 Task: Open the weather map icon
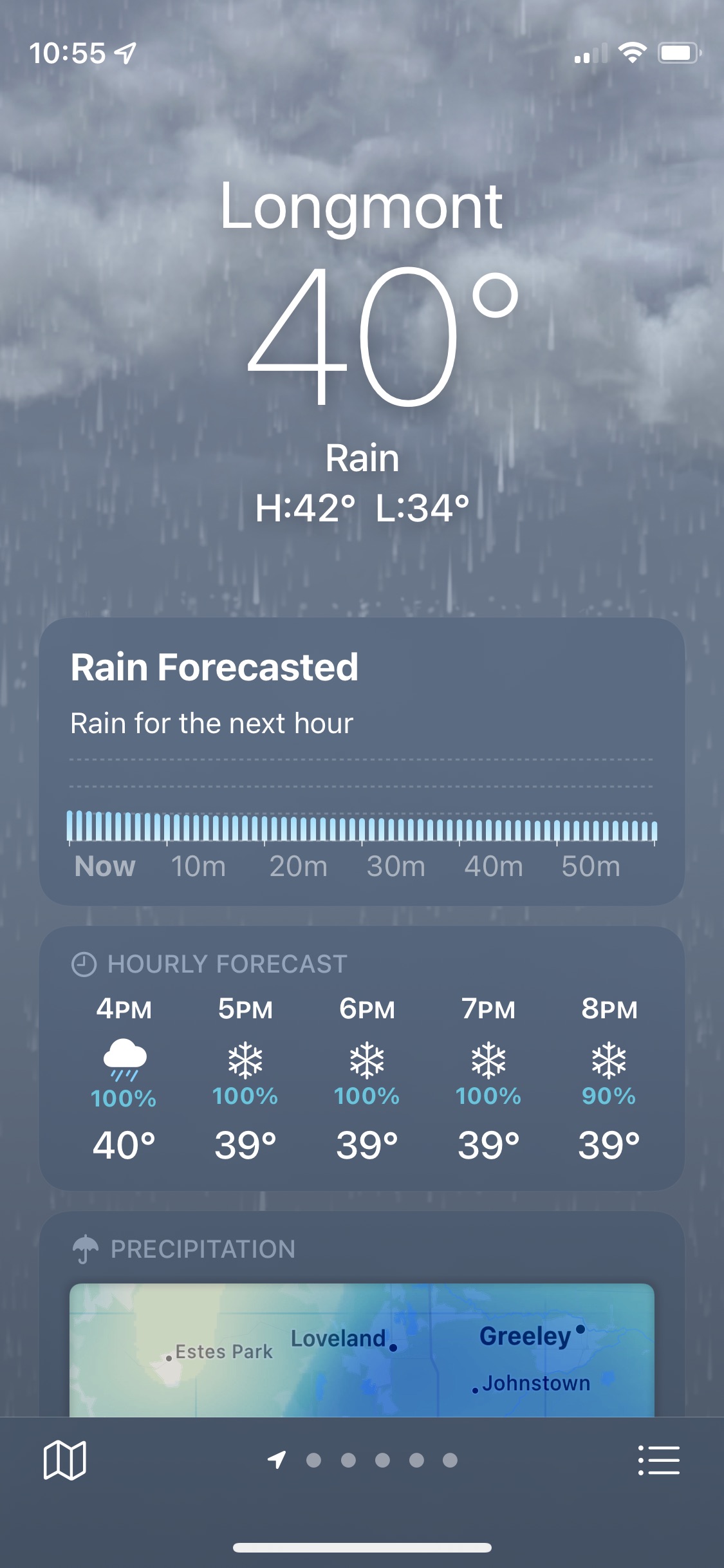coord(64,1460)
